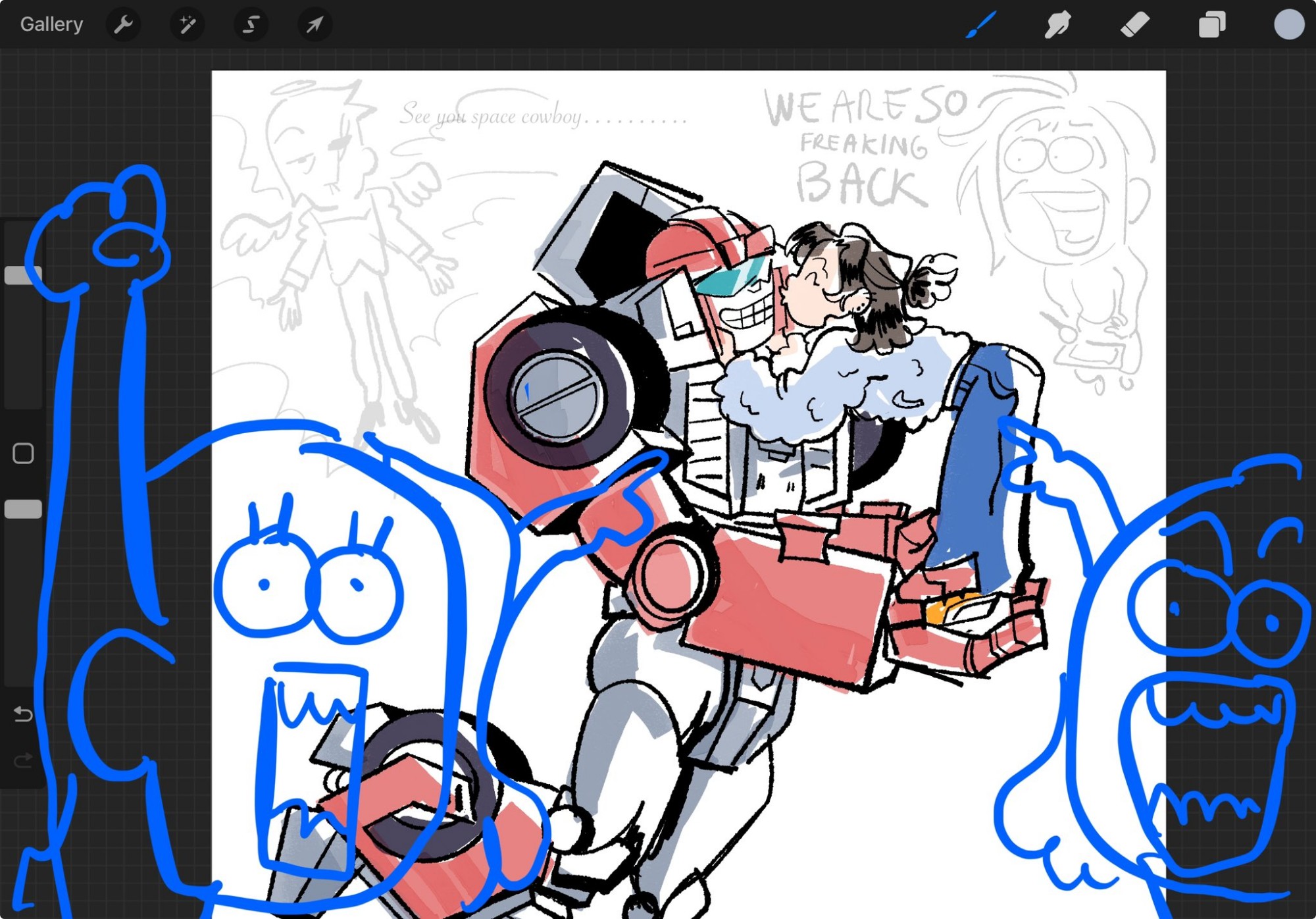Select the Brush tool
This screenshot has height=919, width=1316.
pyautogui.click(x=980, y=25)
